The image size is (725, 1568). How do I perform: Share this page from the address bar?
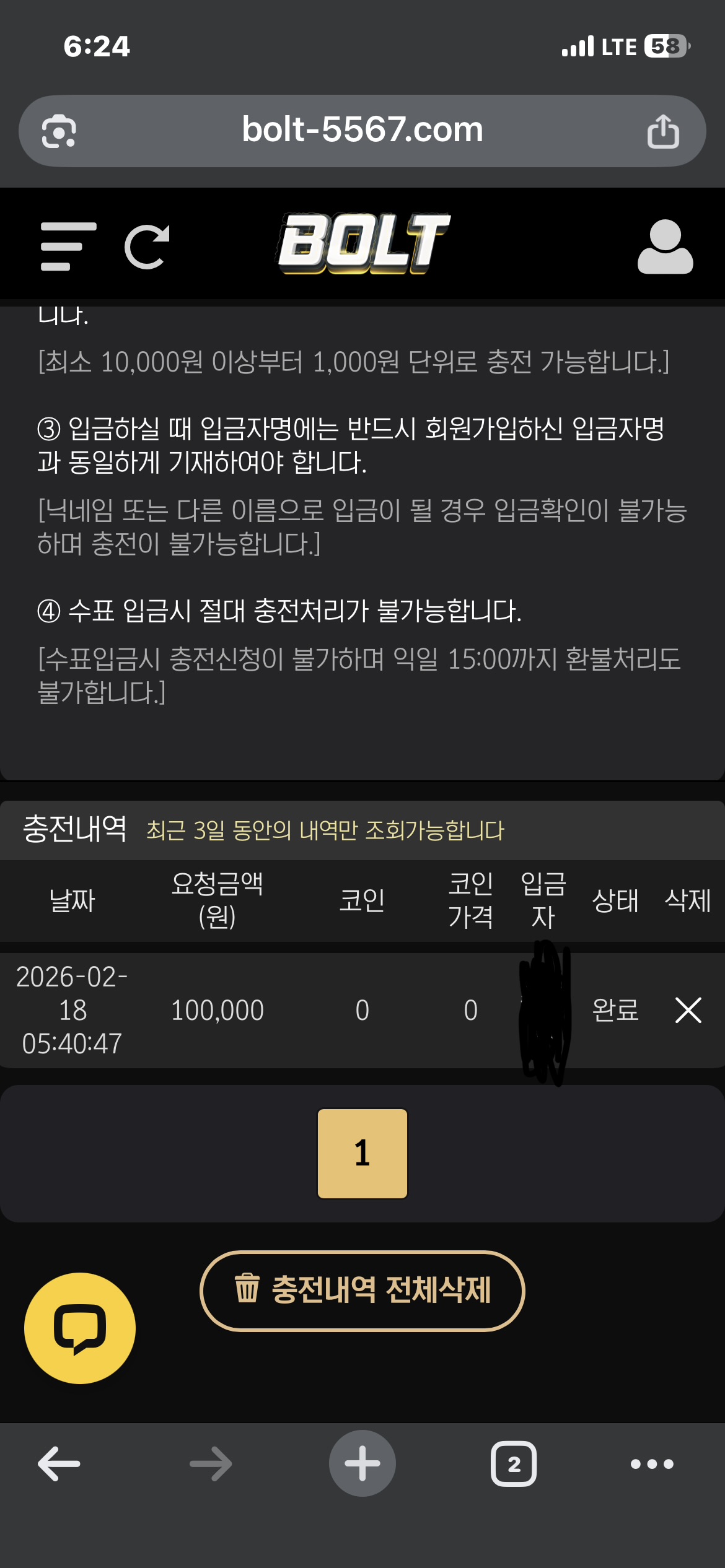[x=663, y=131]
